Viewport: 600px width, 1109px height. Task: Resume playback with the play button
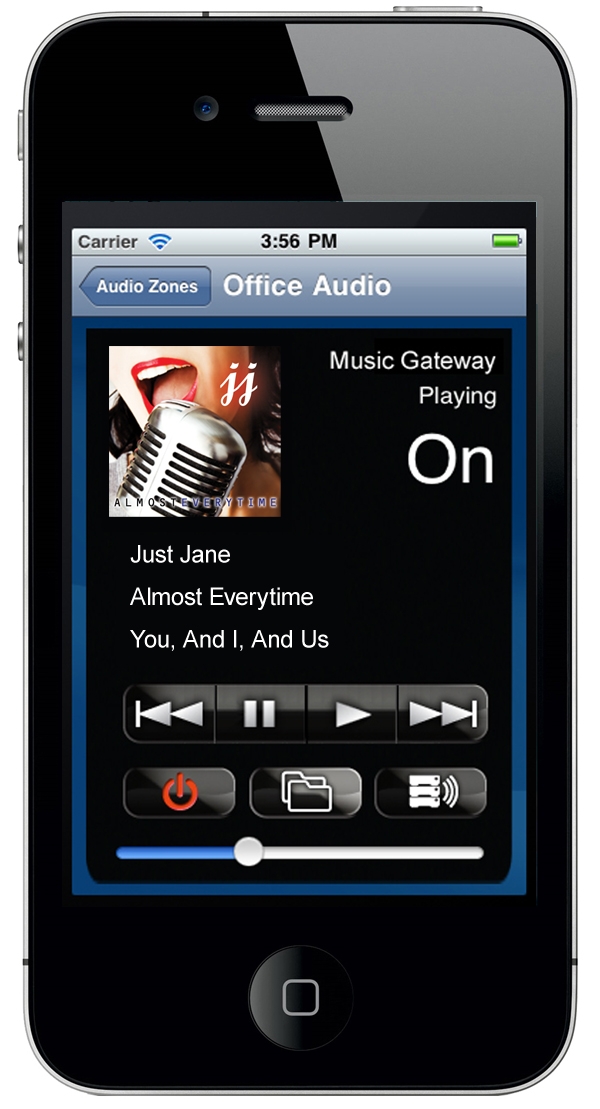[352, 714]
